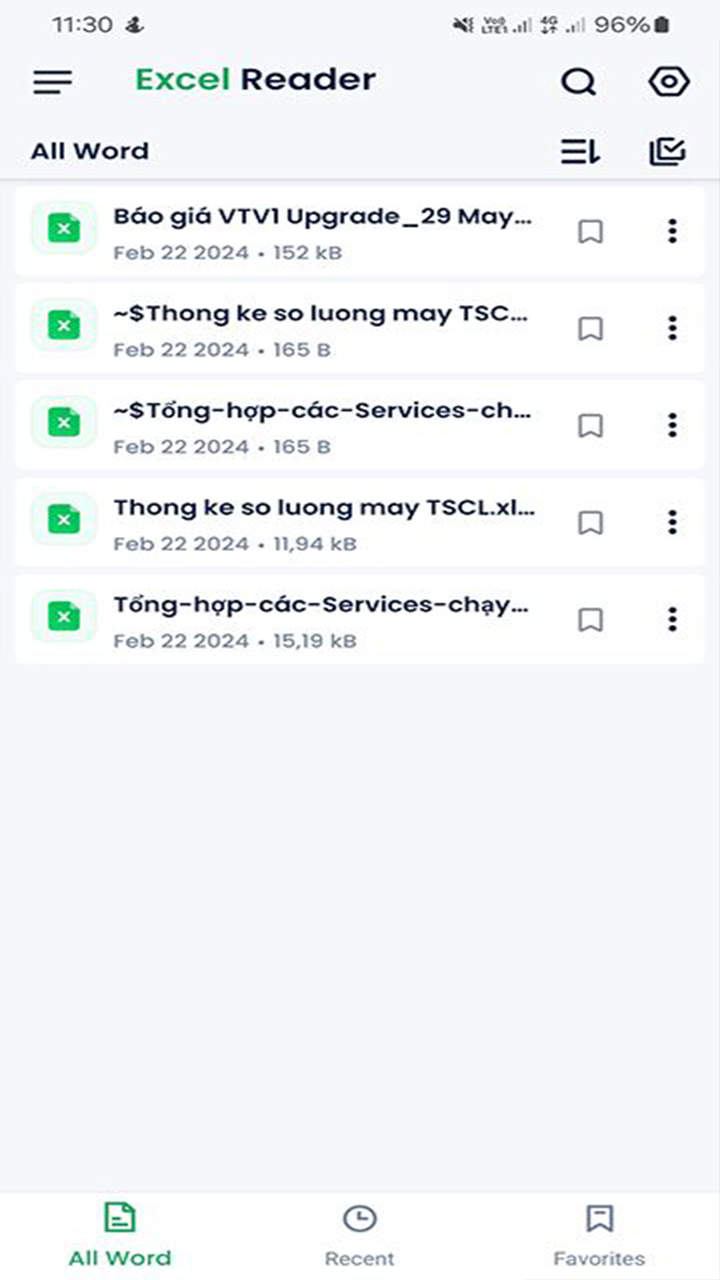Open the Tổng-hợp-các-Services-chạy file
The height and width of the screenshot is (1280, 720).
click(322, 620)
